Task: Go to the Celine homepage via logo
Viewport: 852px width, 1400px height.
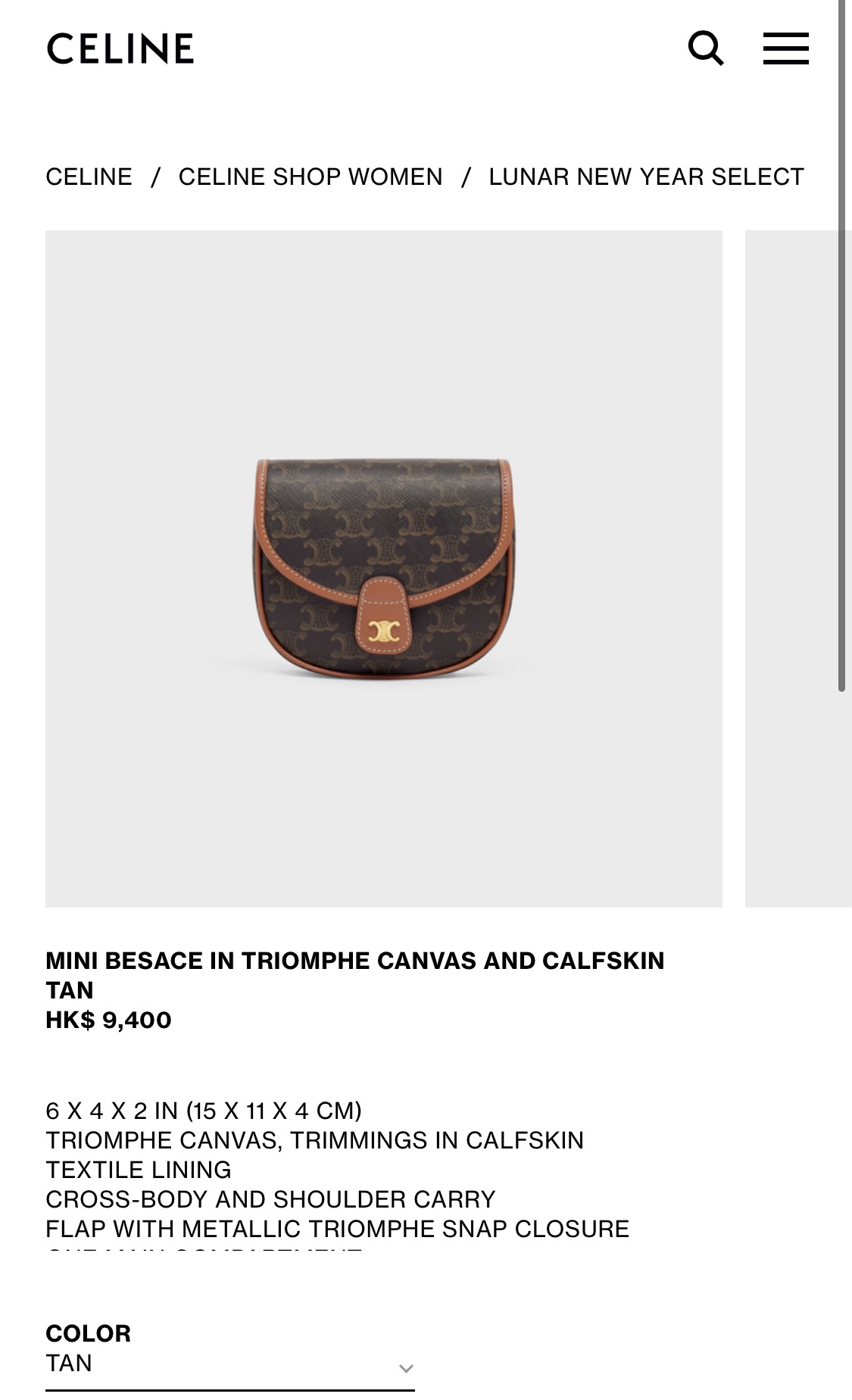Action: (x=120, y=48)
